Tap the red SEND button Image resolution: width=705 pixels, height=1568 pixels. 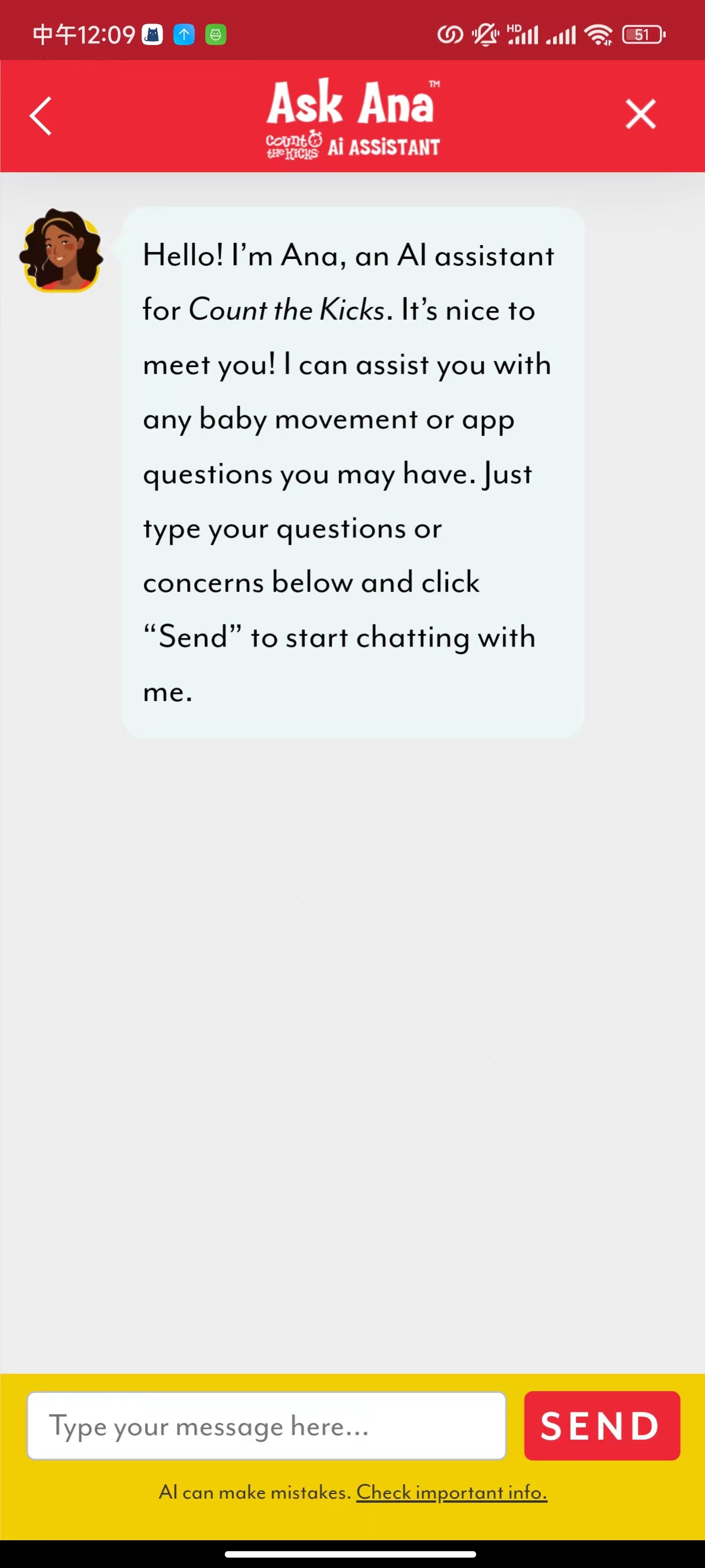pos(602,1426)
